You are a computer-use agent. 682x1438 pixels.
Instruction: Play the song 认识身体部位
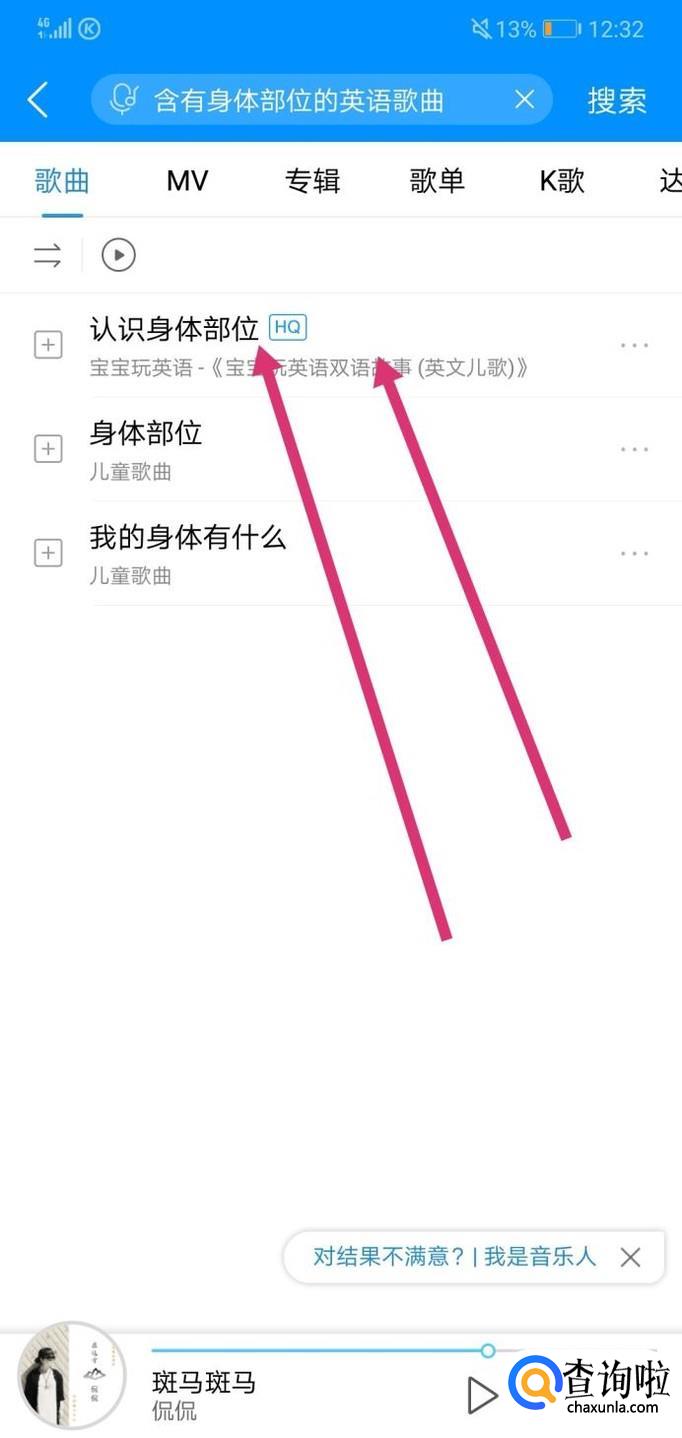click(174, 328)
